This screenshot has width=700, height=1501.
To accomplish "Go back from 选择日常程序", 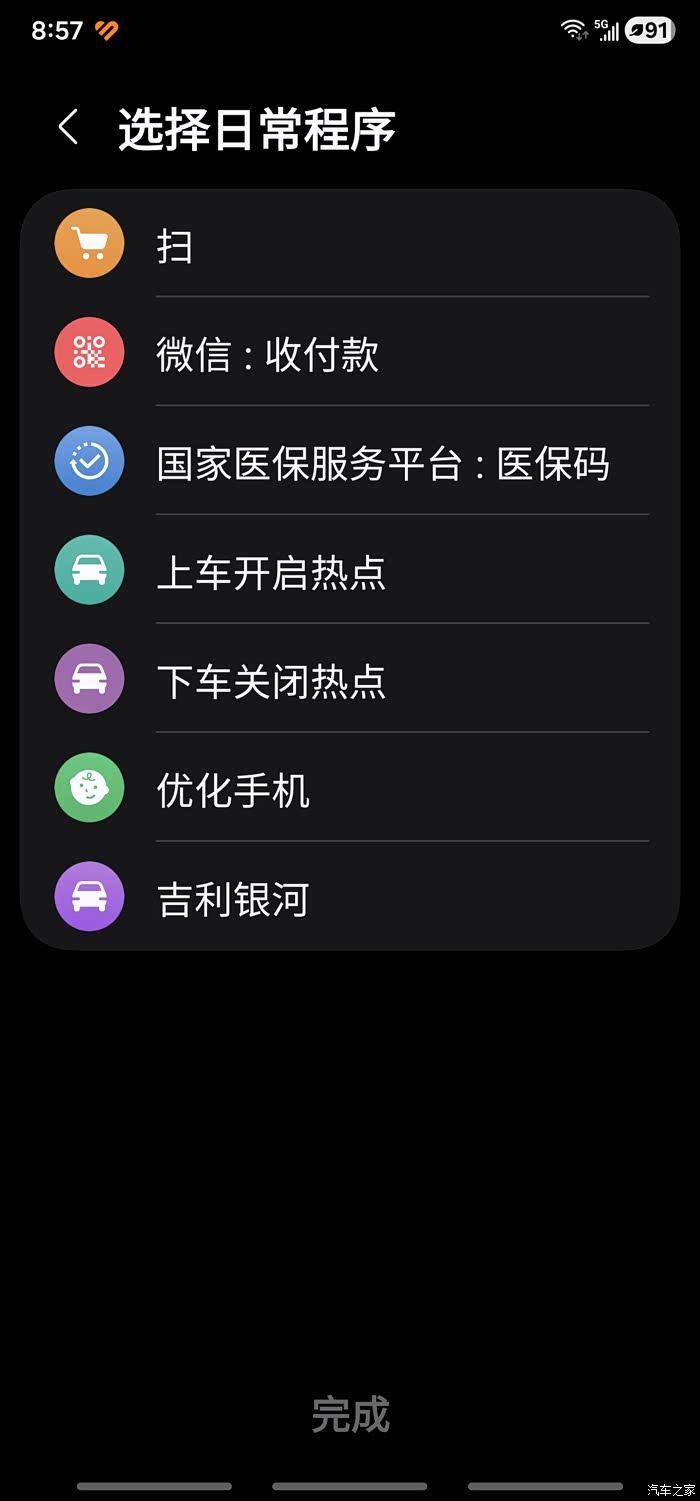I will [68, 128].
